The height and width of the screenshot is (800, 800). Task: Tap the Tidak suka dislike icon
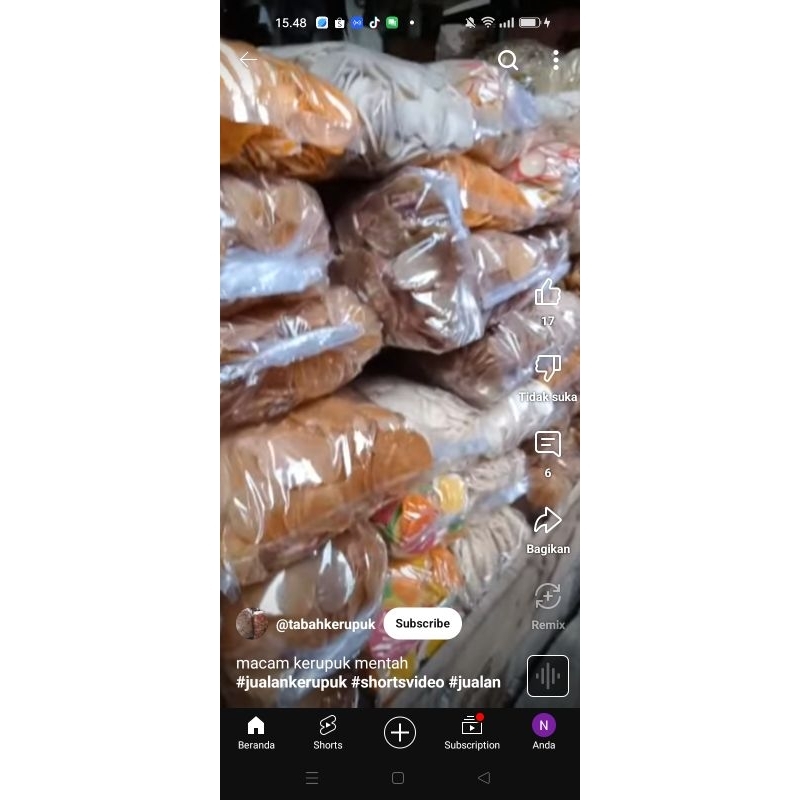tap(547, 369)
